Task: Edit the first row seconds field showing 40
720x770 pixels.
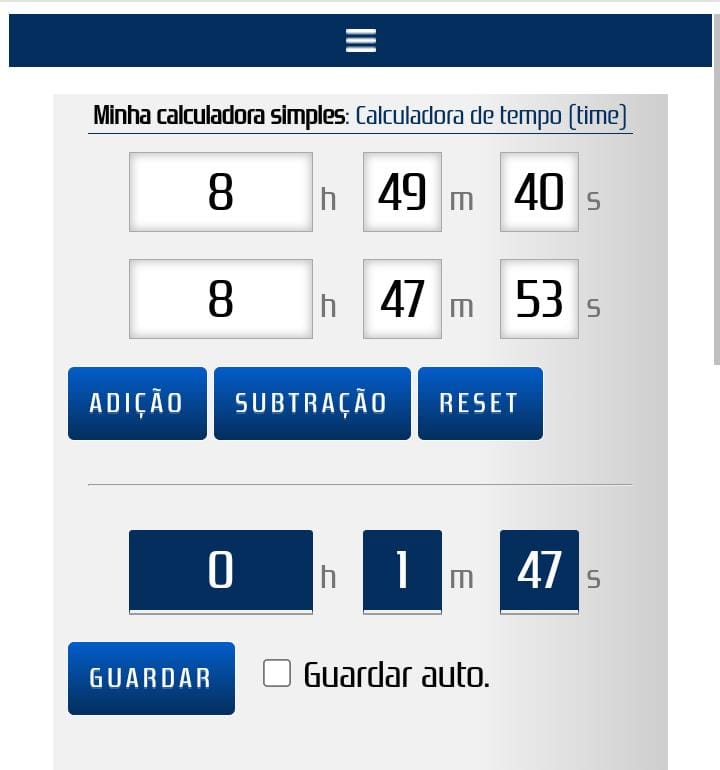Action: (539, 192)
